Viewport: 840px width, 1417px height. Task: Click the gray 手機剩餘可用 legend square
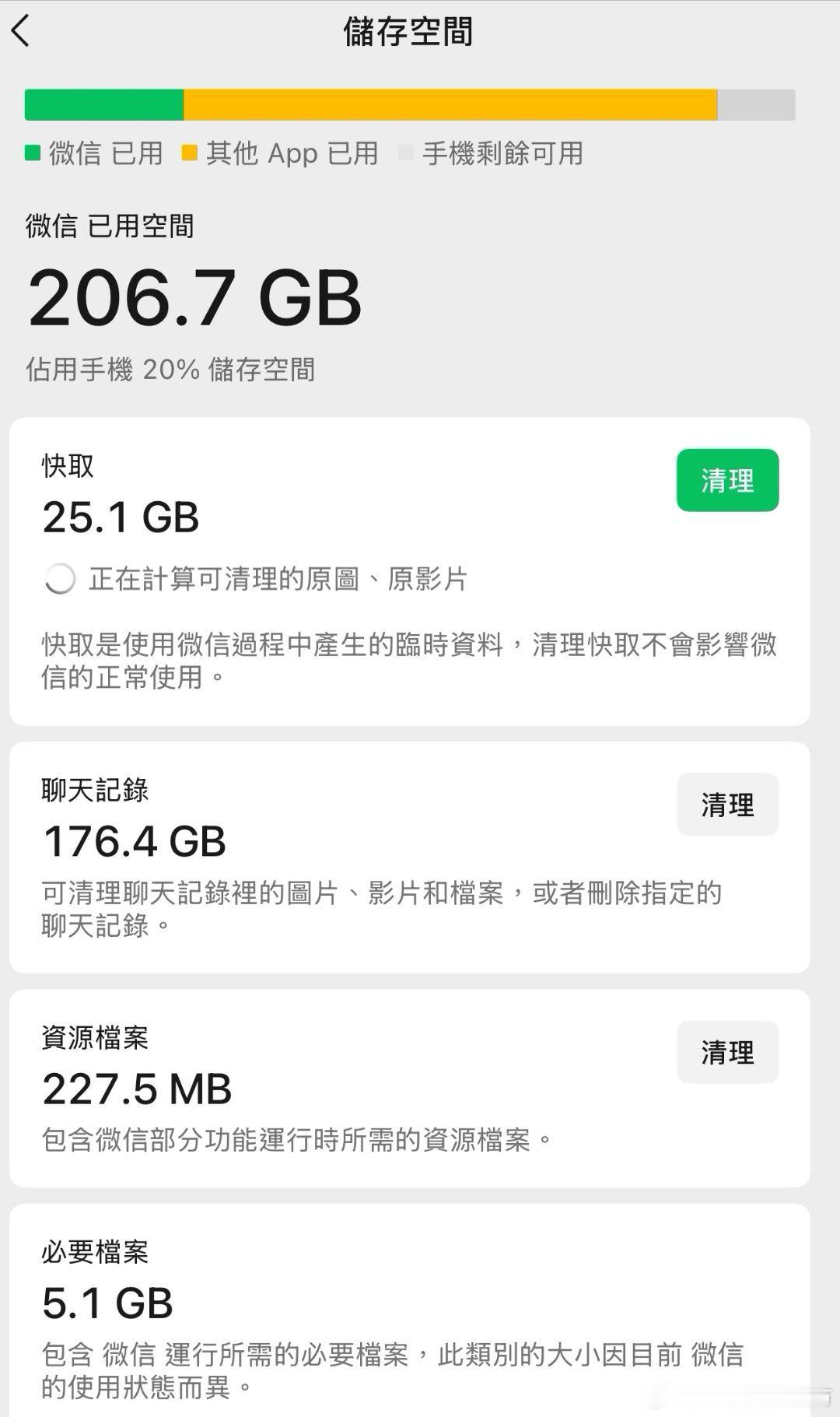click(406, 153)
